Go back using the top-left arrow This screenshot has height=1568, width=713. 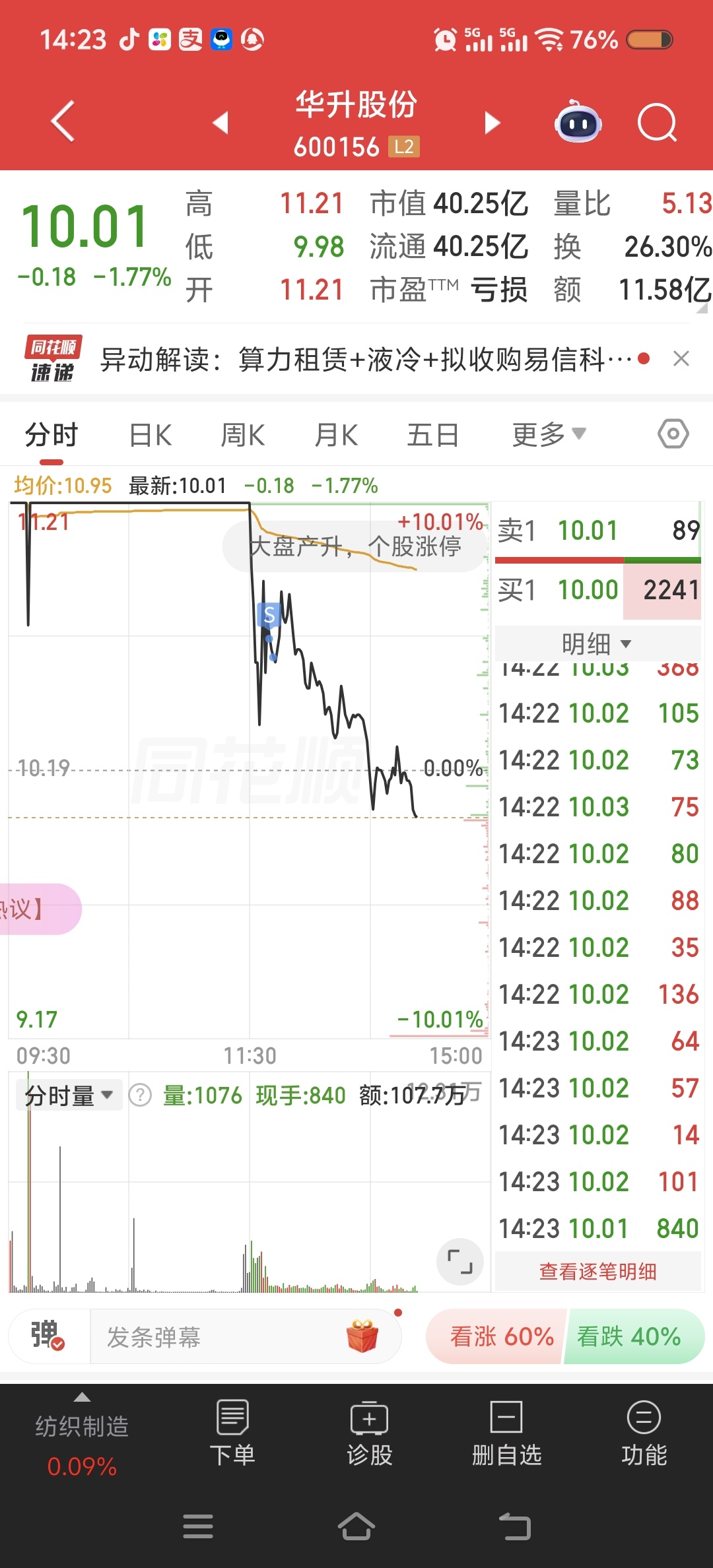(x=63, y=121)
